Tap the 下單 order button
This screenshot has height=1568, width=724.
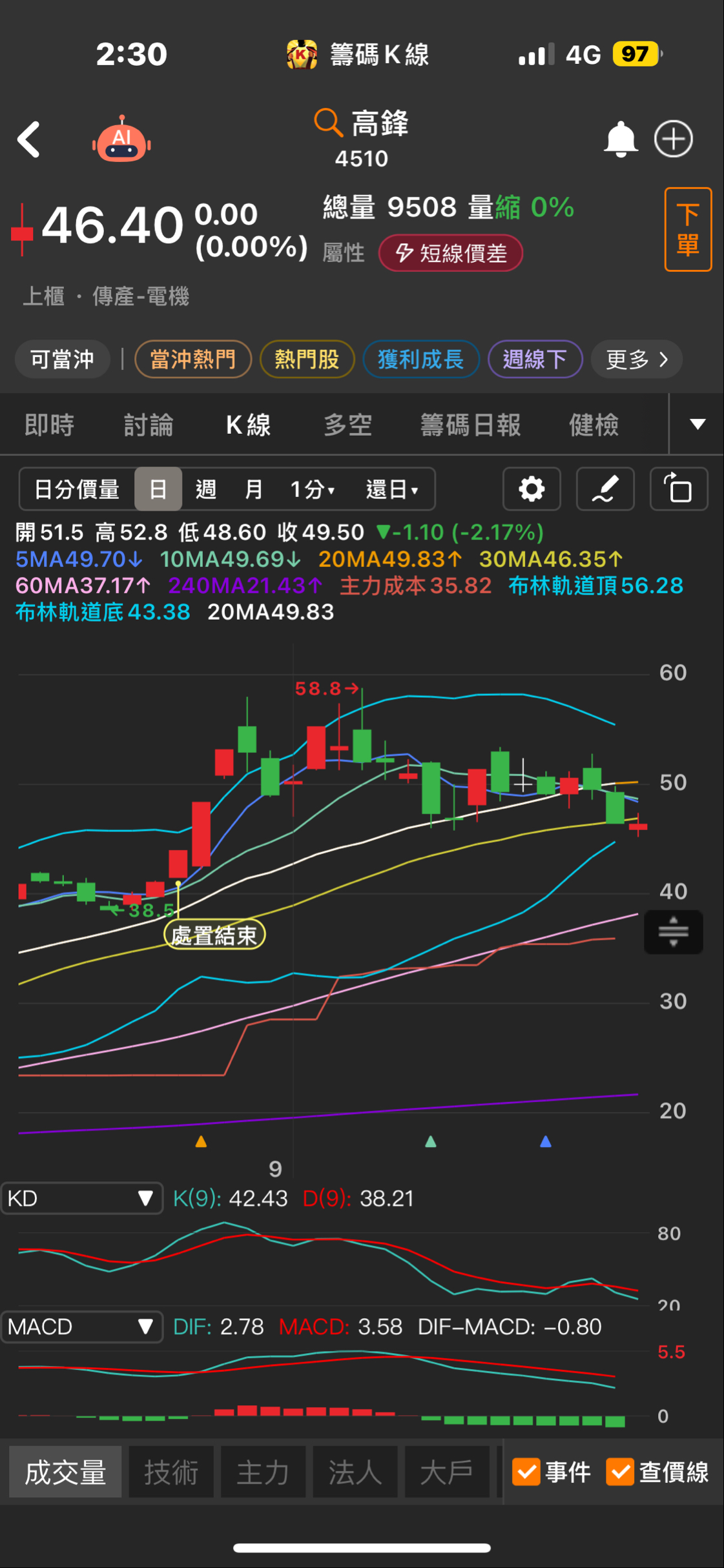[x=688, y=229]
